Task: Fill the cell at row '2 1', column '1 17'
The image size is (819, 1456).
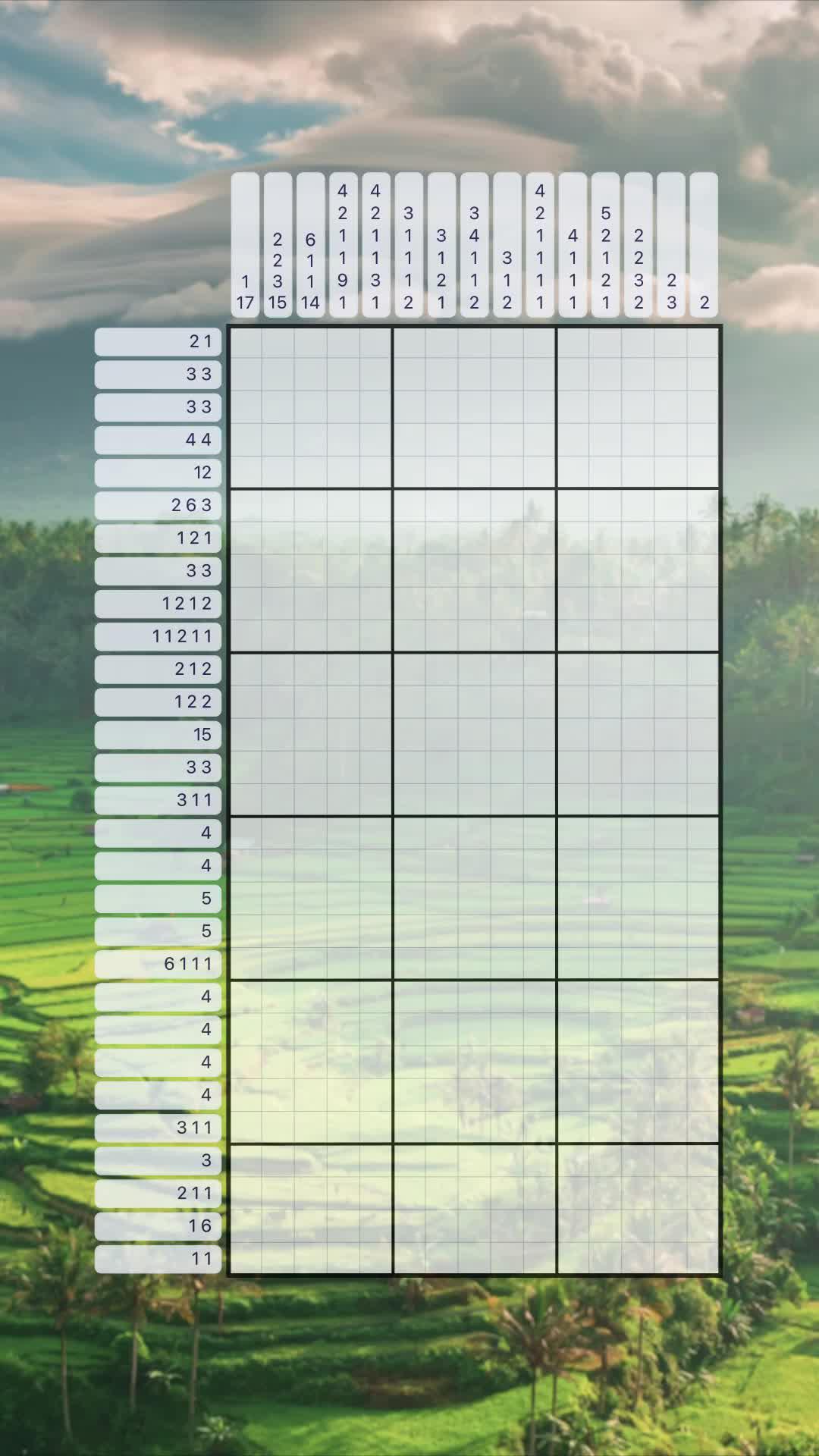Action: click(x=245, y=342)
